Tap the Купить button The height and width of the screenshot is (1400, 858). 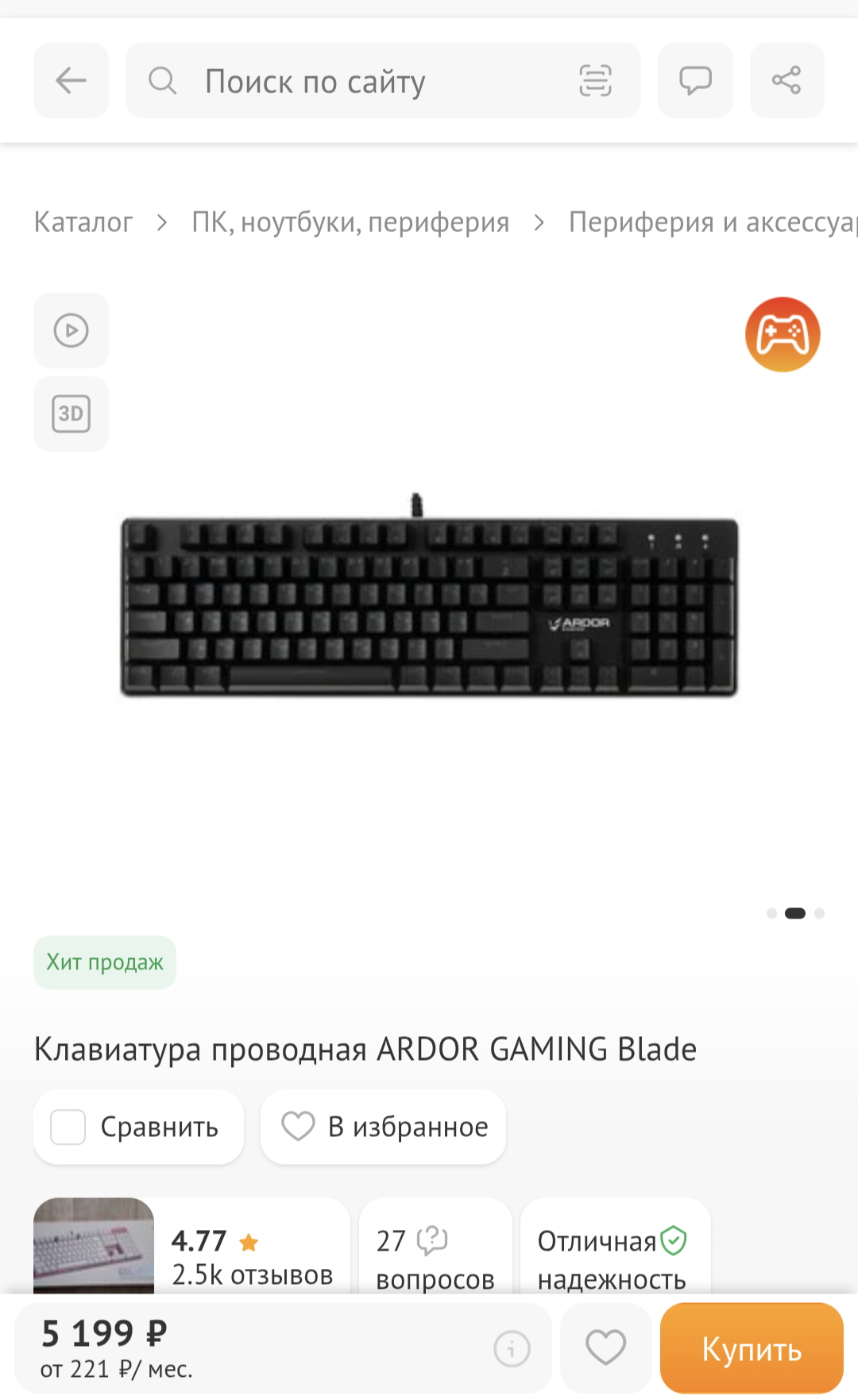point(752,1348)
